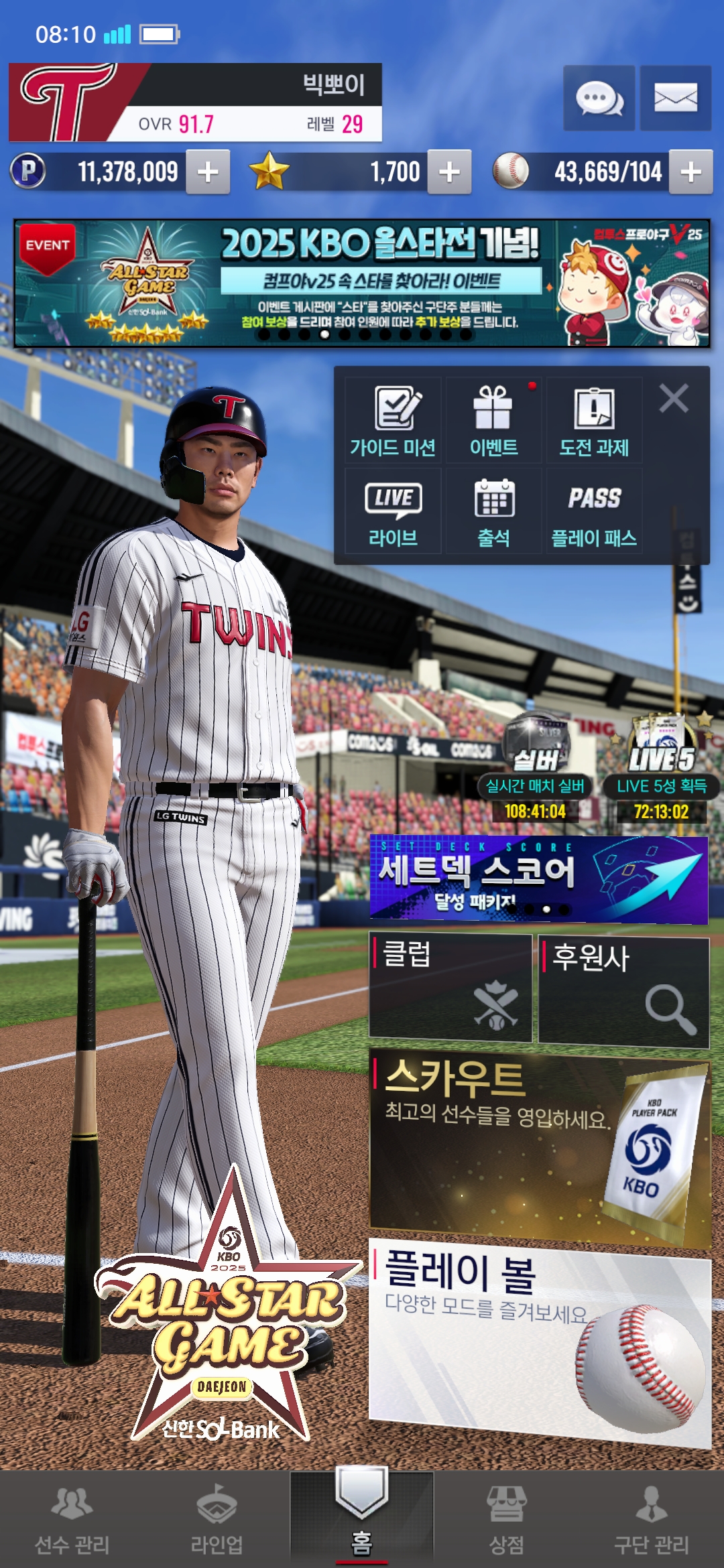Open 스카우트 to recruit players
The height and width of the screenshot is (1568, 724).
(x=538, y=1147)
